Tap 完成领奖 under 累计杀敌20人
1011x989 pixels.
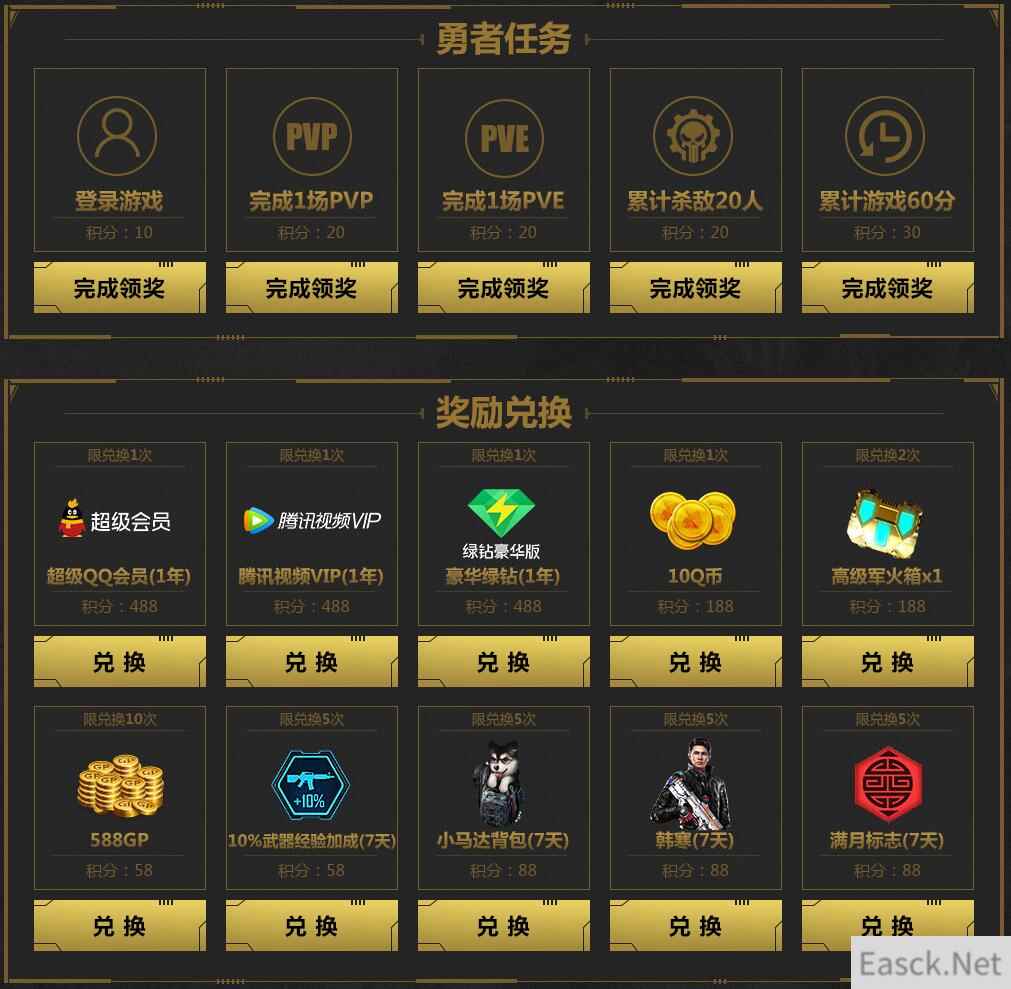tap(695, 288)
